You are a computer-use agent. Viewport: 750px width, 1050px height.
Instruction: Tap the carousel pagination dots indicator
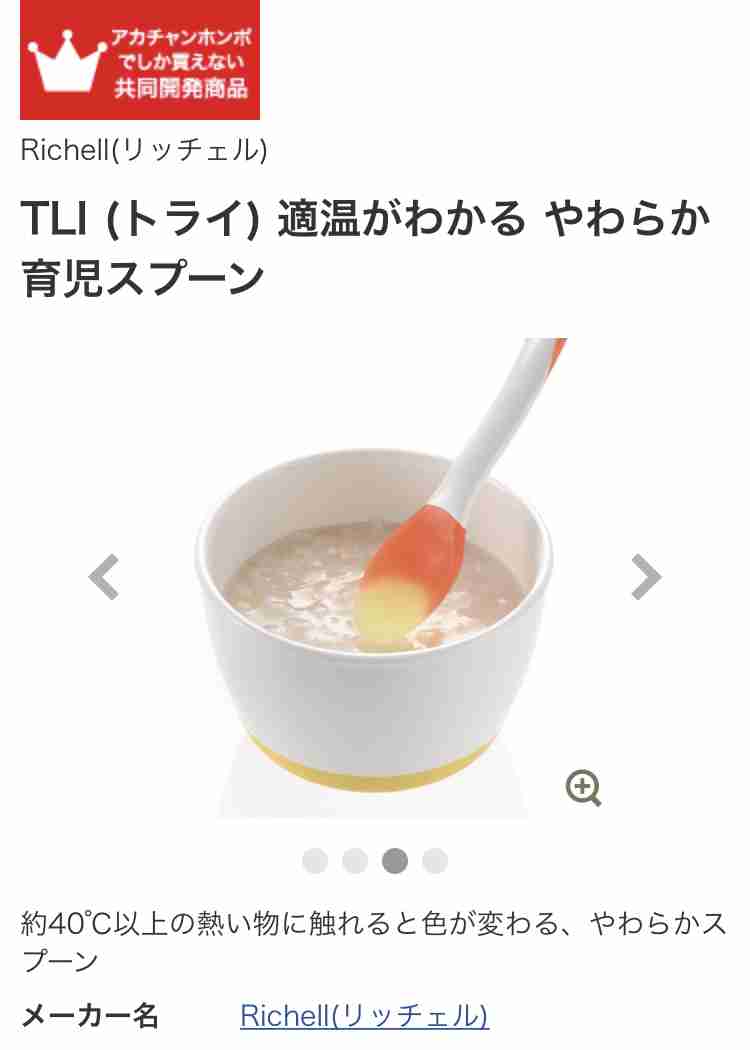(x=375, y=858)
